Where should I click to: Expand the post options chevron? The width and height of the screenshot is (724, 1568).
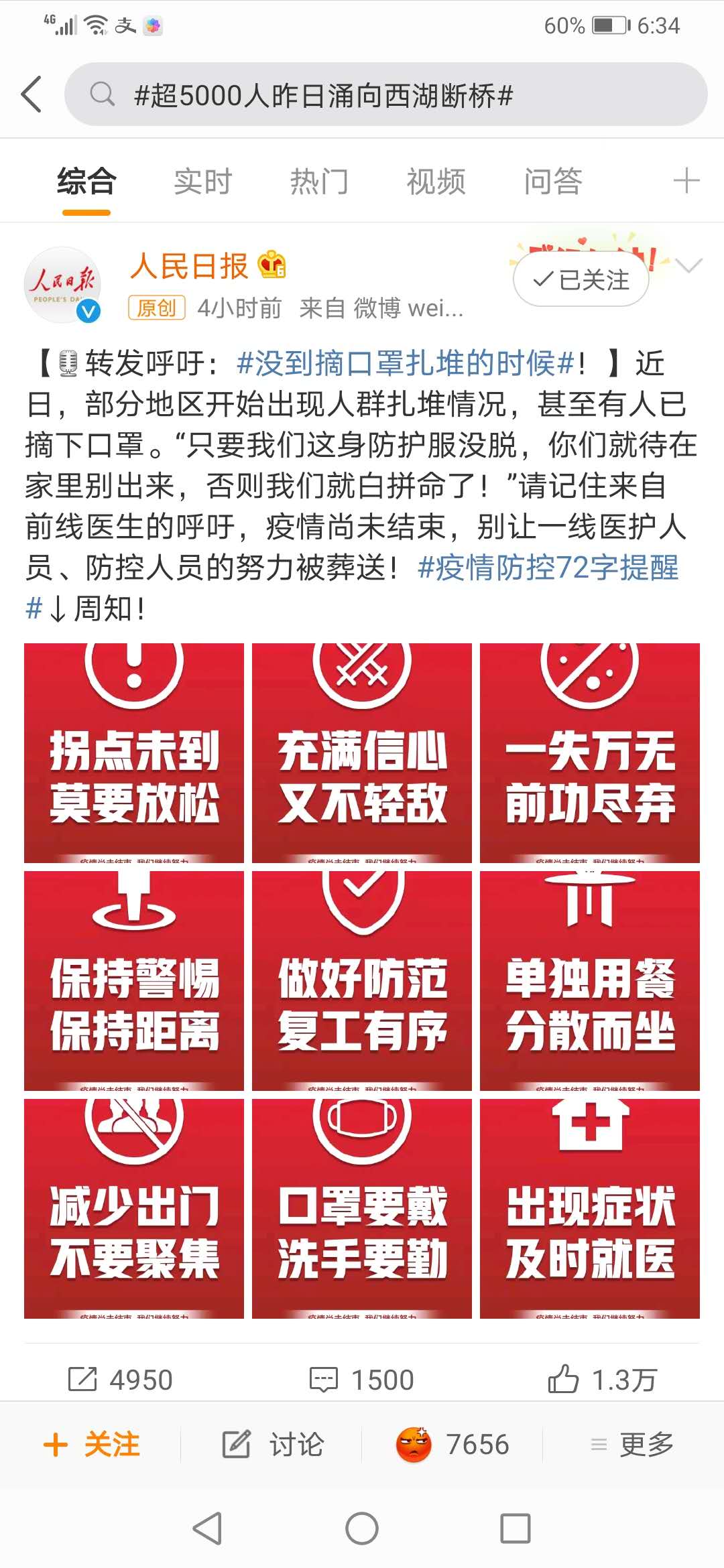688,266
